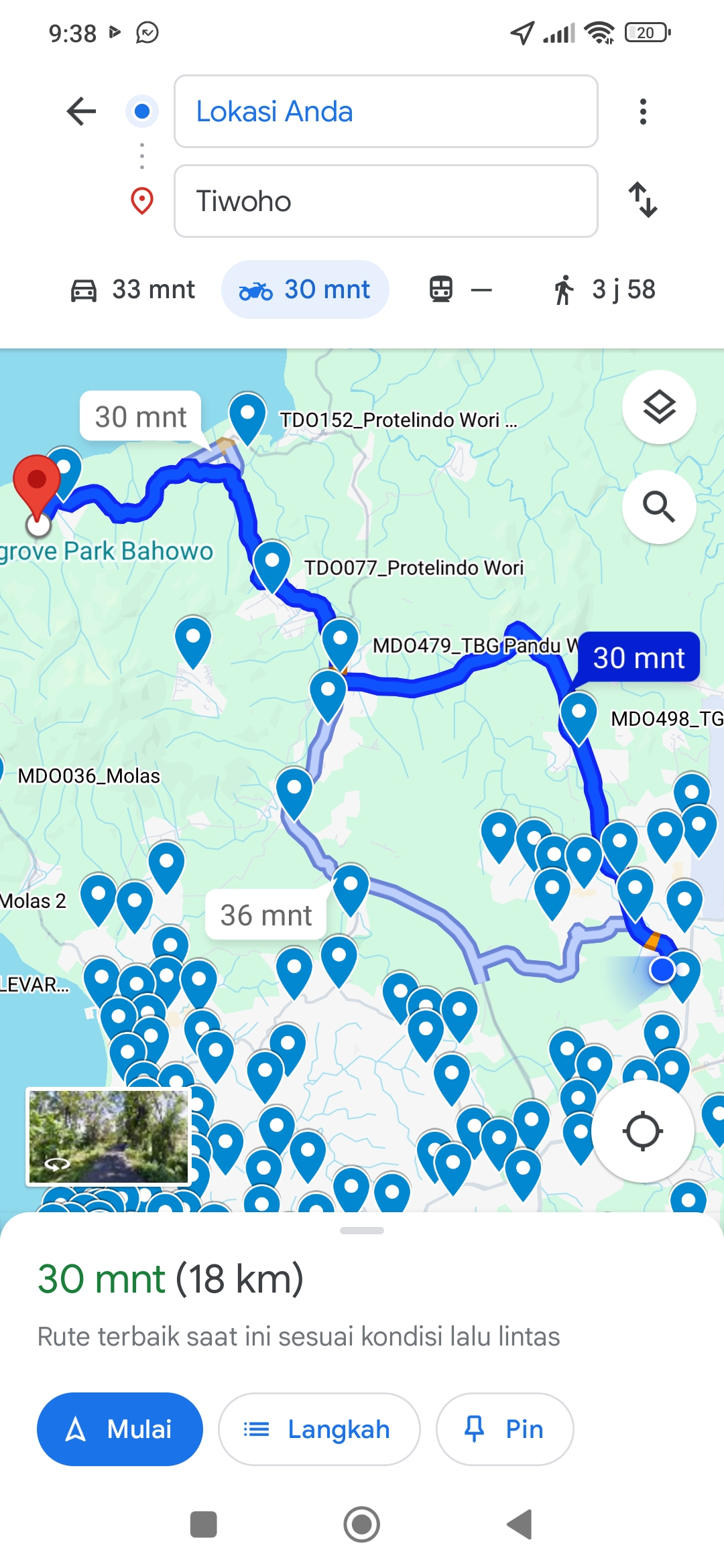Open the Street View photo thumbnail
724x1568 pixels.
(109, 1136)
